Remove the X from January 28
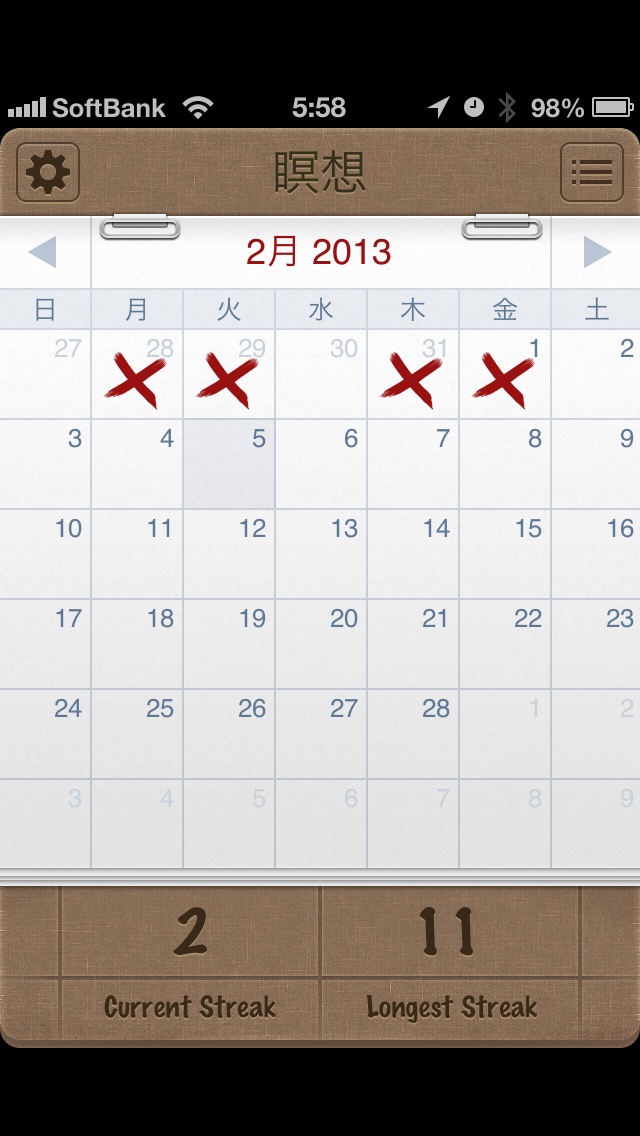This screenshot has height=1136, width=640. click(137, 375)
